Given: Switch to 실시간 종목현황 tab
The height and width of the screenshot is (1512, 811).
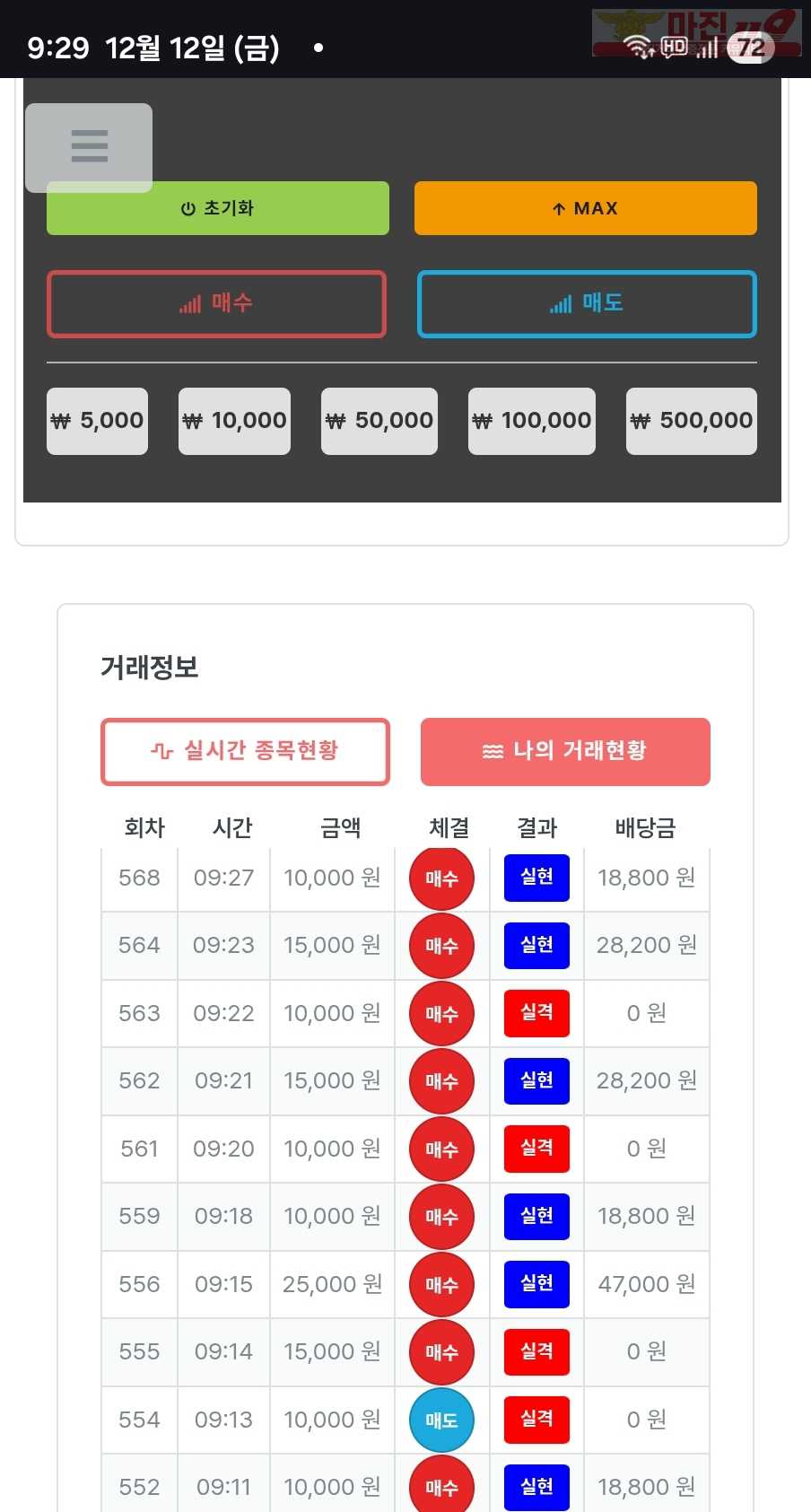Looking at the screenshot, I should pos(245,751).
